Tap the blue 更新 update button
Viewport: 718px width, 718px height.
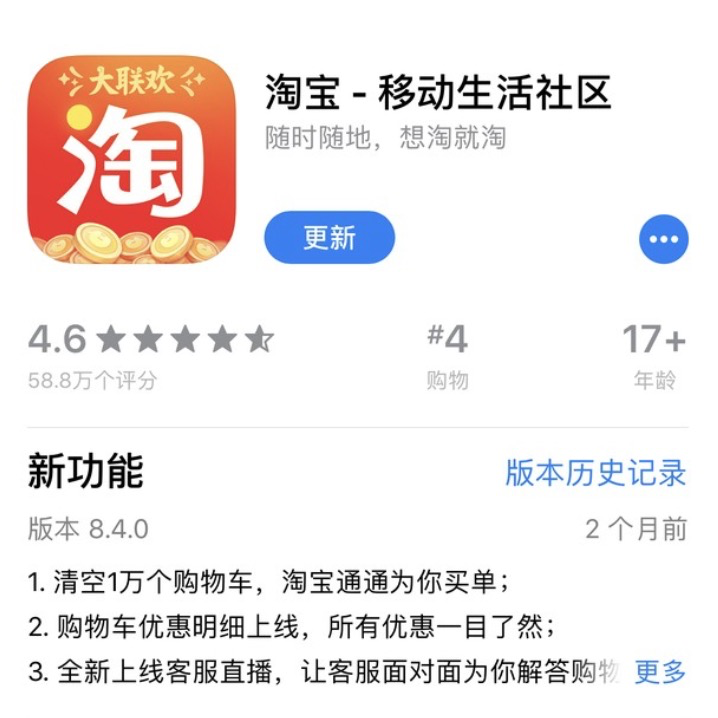[x=329, y=238]
